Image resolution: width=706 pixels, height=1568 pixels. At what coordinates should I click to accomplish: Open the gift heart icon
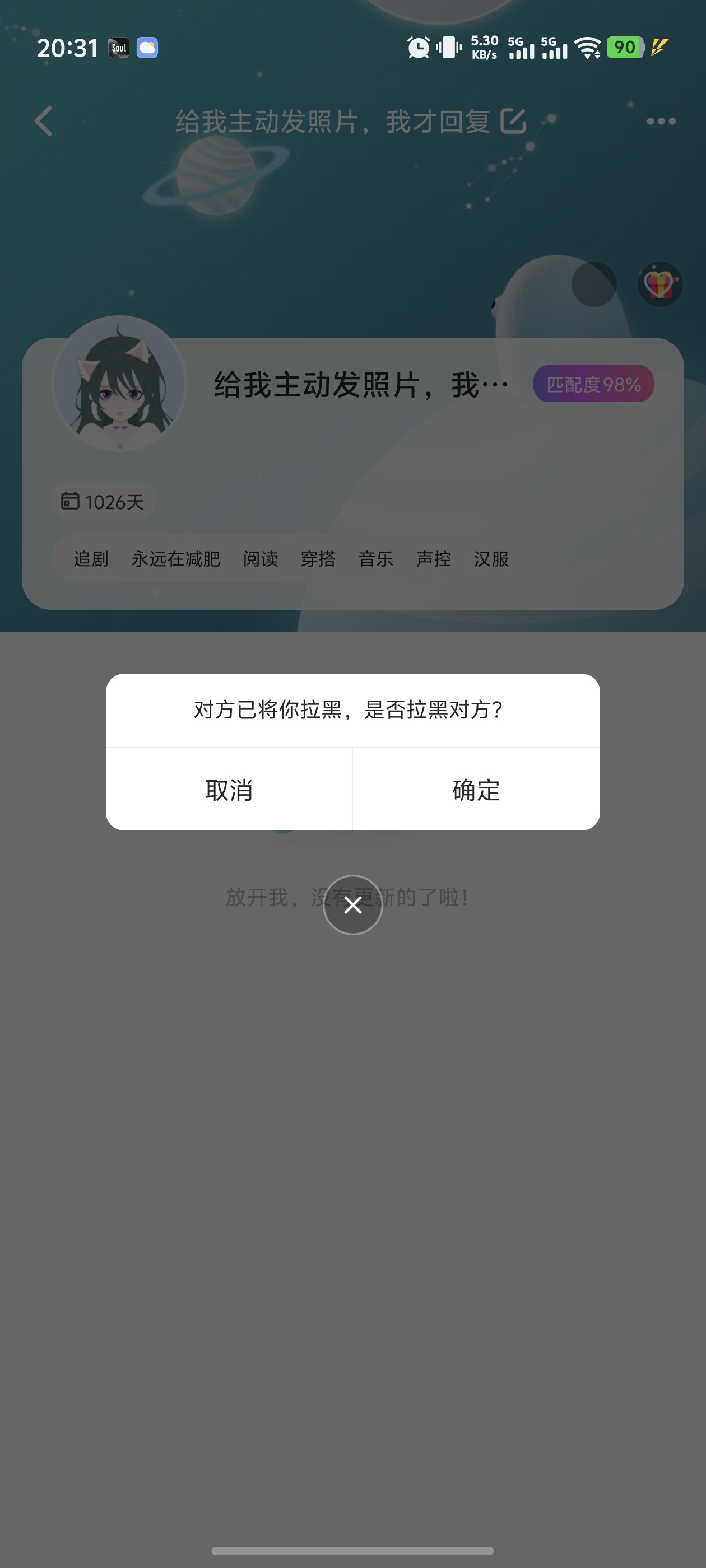pos(659,284)
